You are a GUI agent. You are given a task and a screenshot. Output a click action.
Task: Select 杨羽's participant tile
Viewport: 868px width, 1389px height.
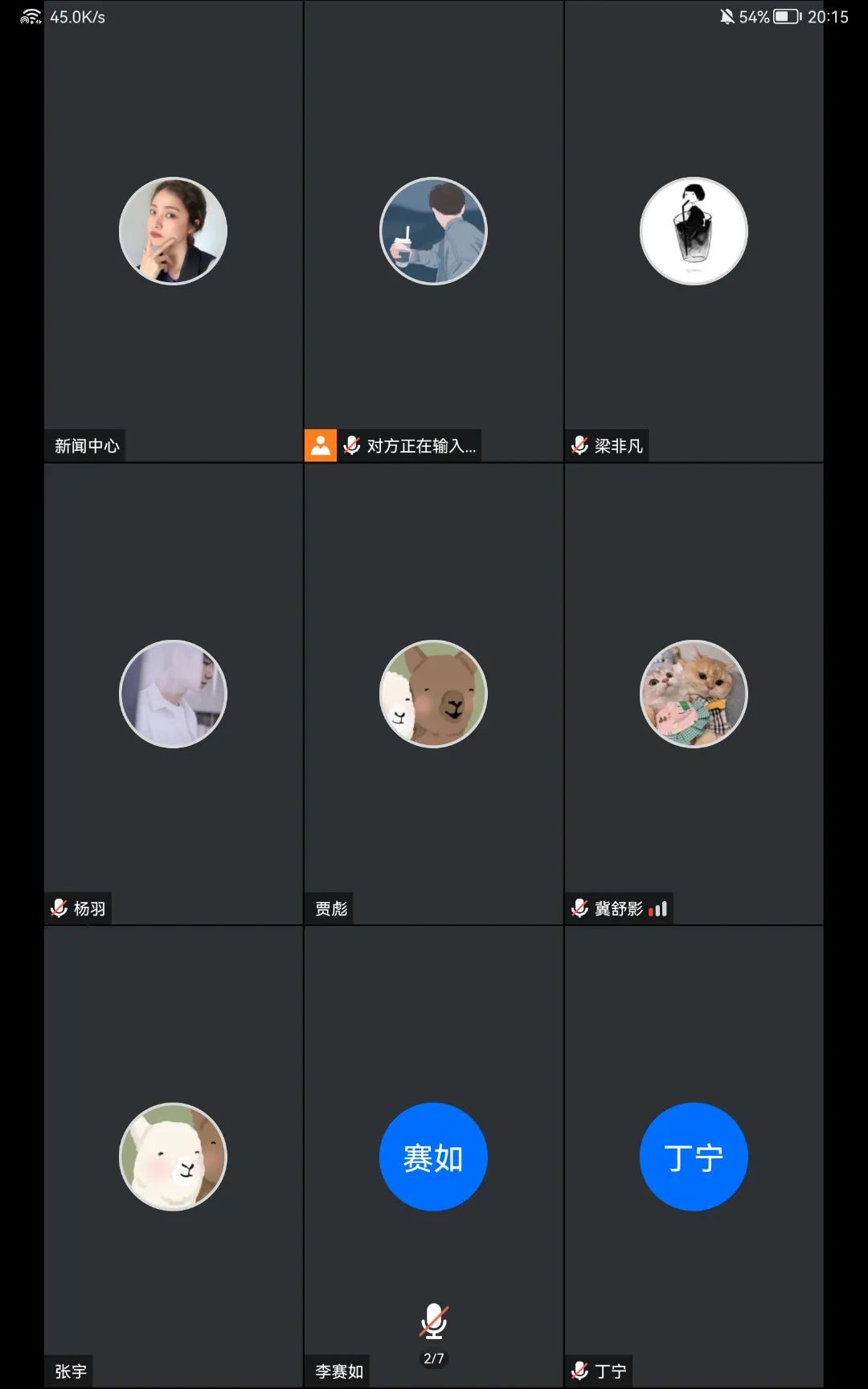tap(173, 694)
